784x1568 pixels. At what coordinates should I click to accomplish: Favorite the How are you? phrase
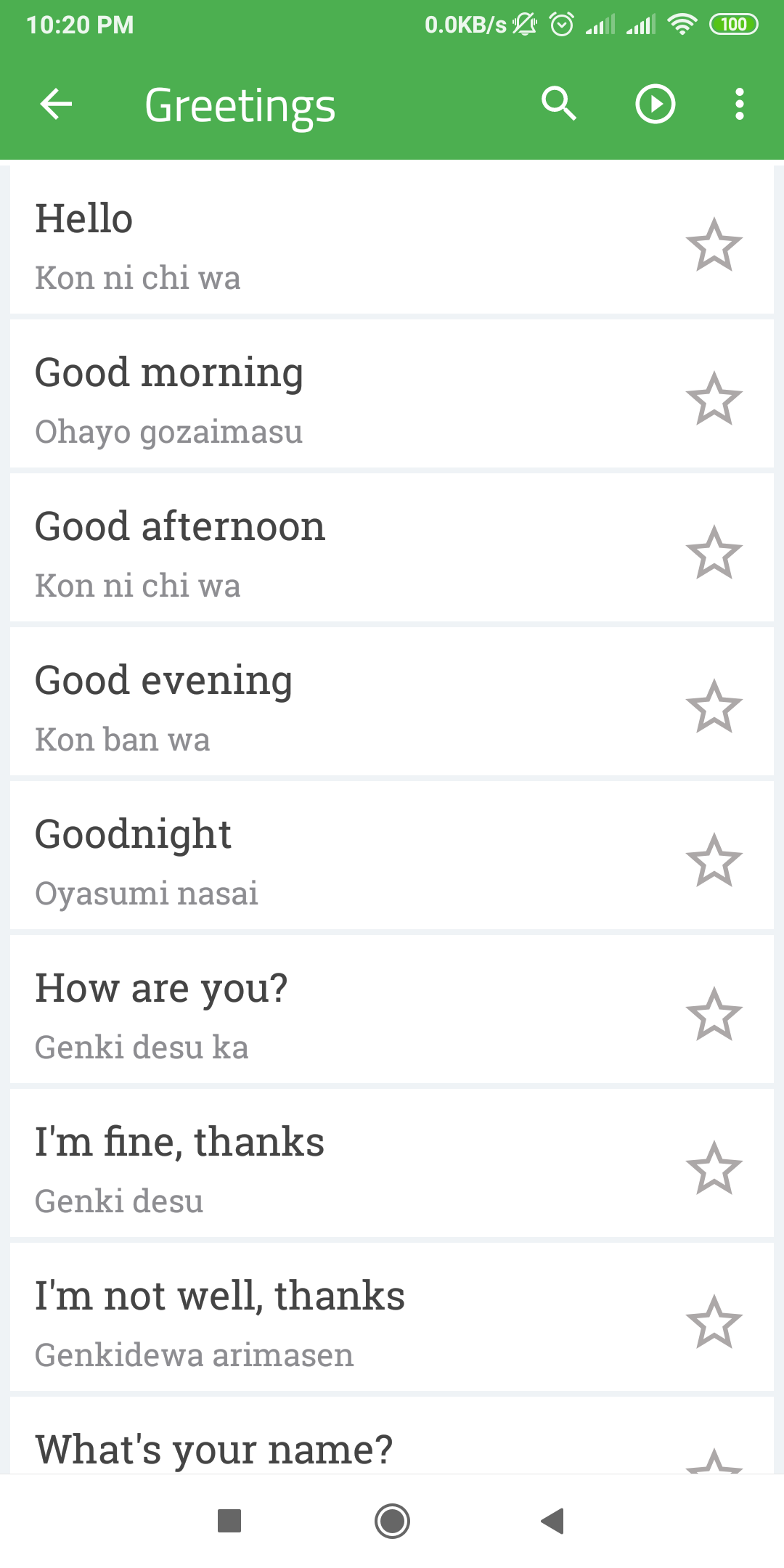(714, 1015)
